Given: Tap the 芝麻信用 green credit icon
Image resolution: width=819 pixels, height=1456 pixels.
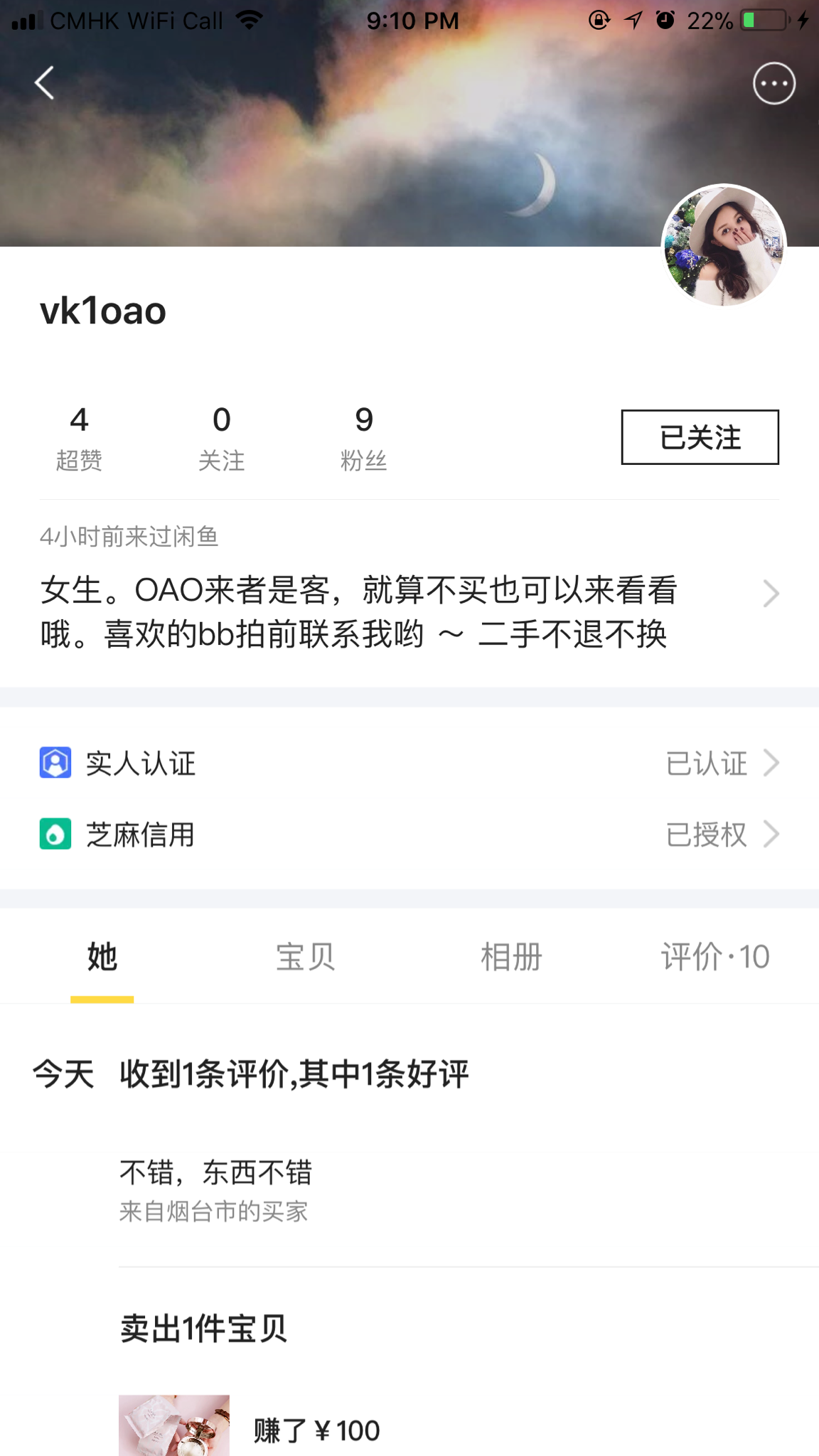Looking at the screenshot, I should [x=55, y=835].
